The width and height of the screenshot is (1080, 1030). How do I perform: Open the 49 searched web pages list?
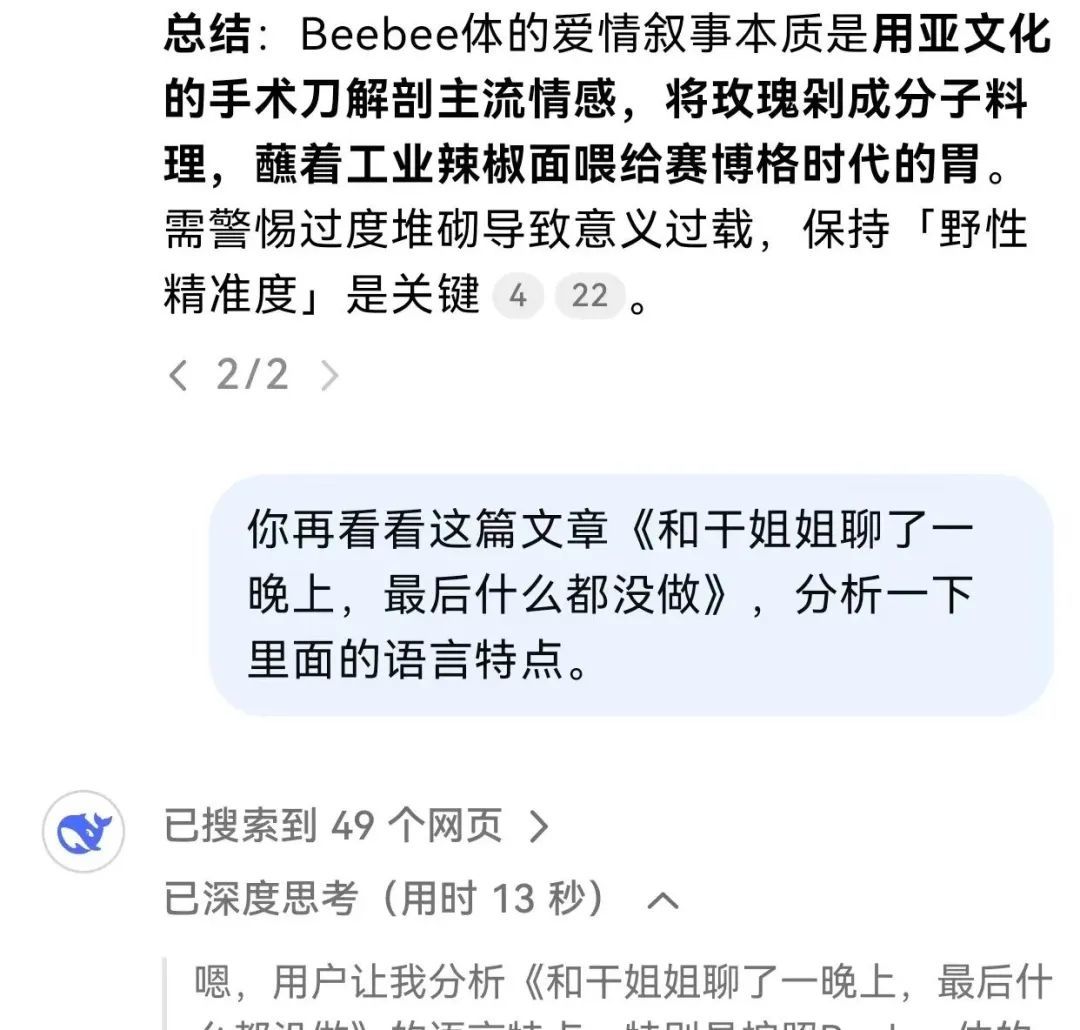pos(357,827)
